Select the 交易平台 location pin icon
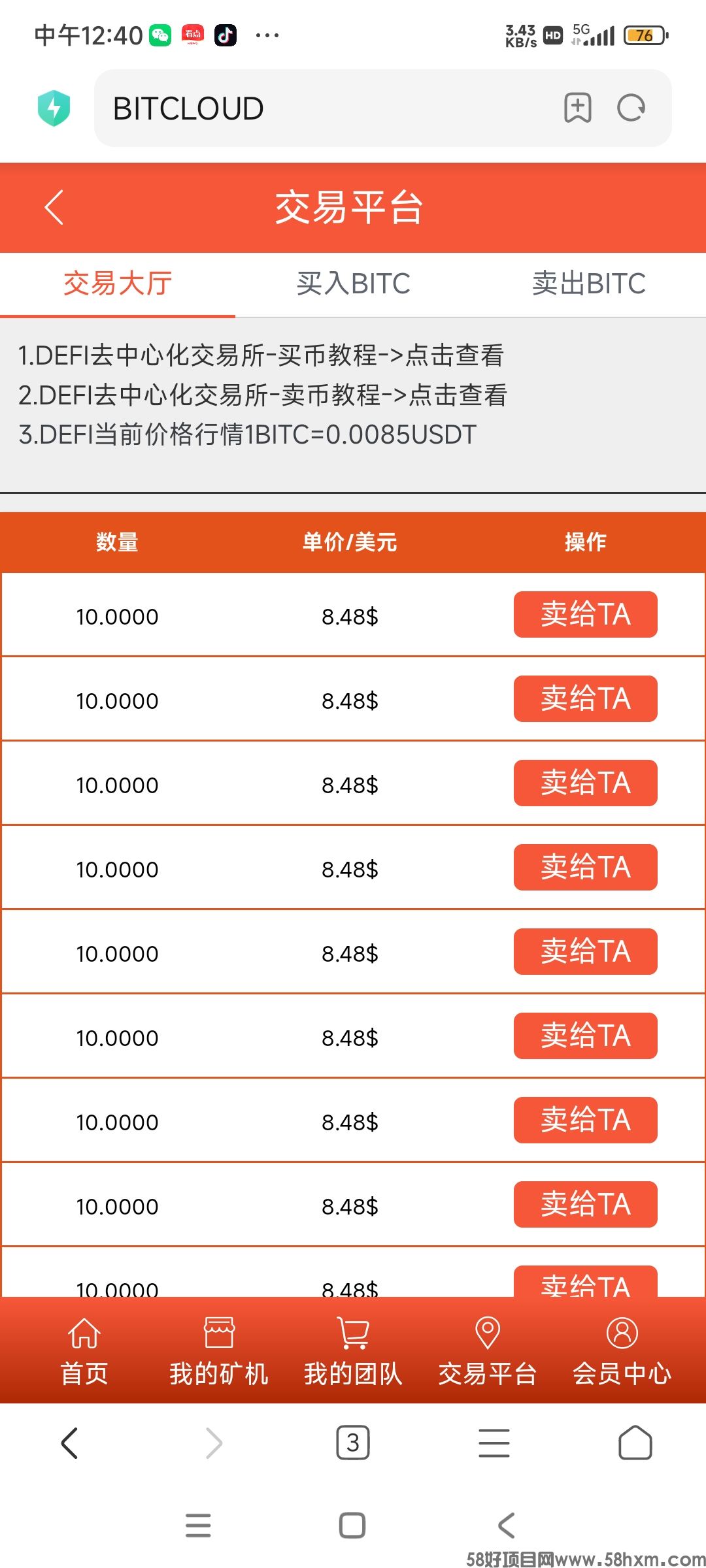The height and width of the screenshot is (1568, 706). point(487,1333)
